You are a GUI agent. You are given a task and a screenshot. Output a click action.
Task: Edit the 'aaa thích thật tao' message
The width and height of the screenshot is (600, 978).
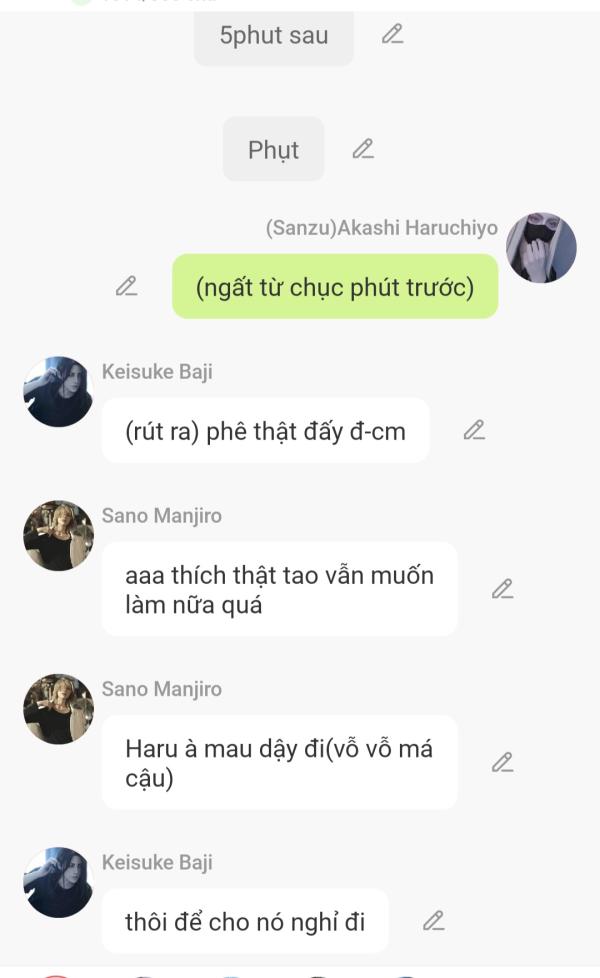point(502,589)
